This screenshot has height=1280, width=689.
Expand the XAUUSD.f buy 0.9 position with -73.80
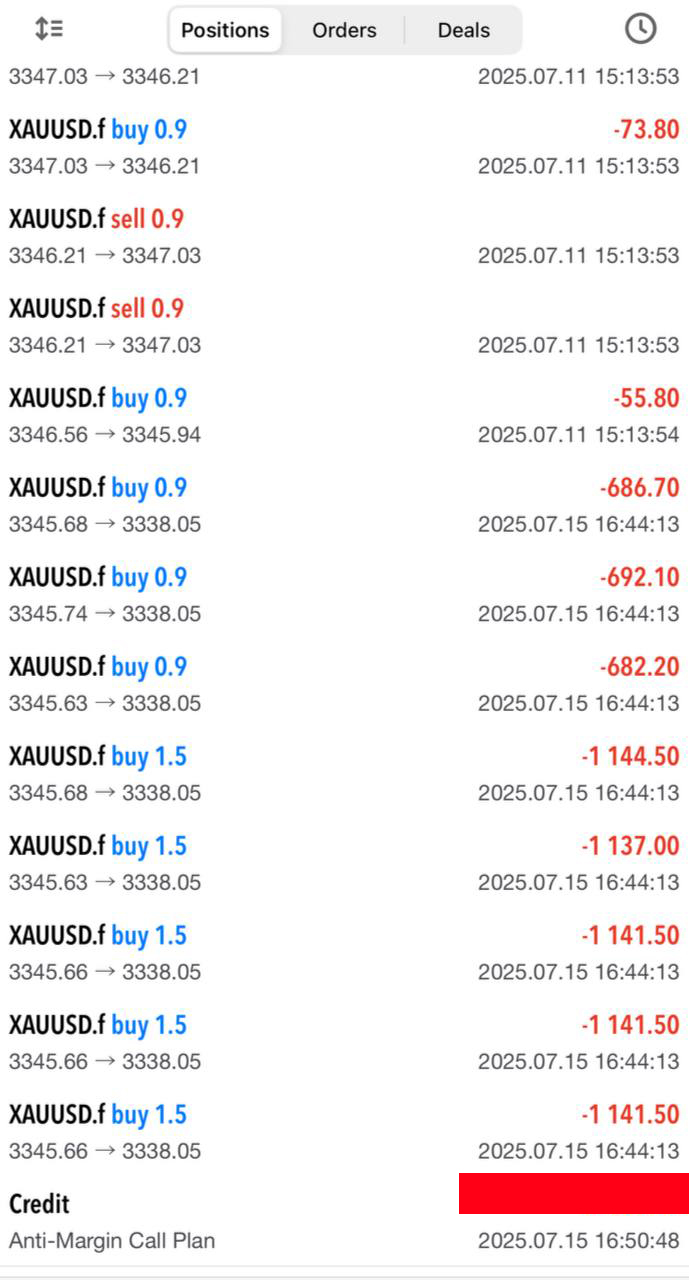click(x=344, y=147)
